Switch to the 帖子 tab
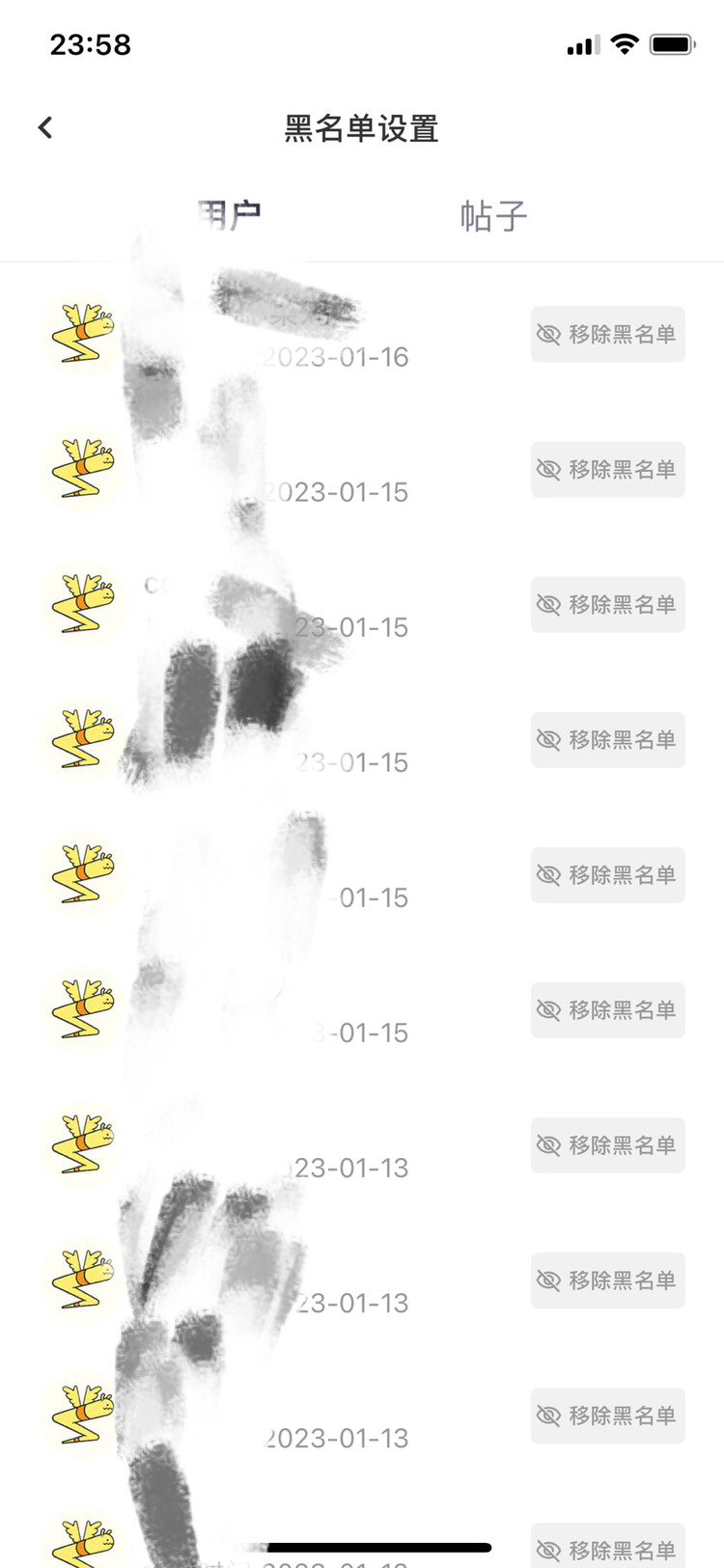 [493, 215]
